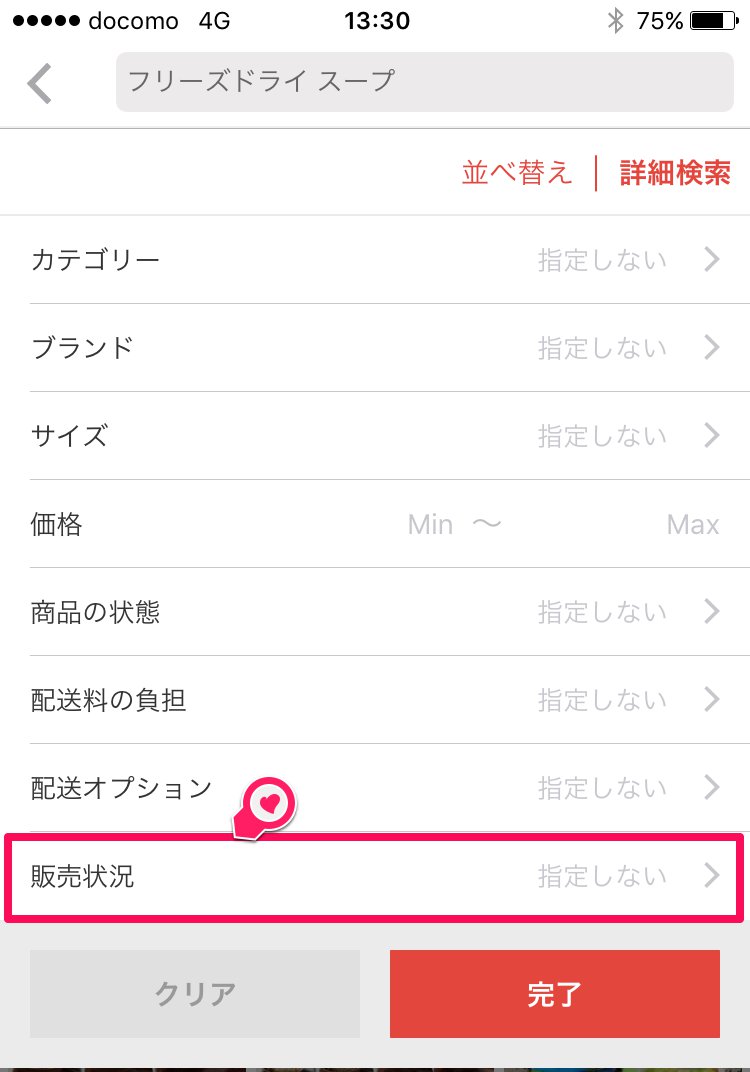Tap the Min price field
Image resolution: width=750 pixels, height=1072 pixels.
point(431,524)
